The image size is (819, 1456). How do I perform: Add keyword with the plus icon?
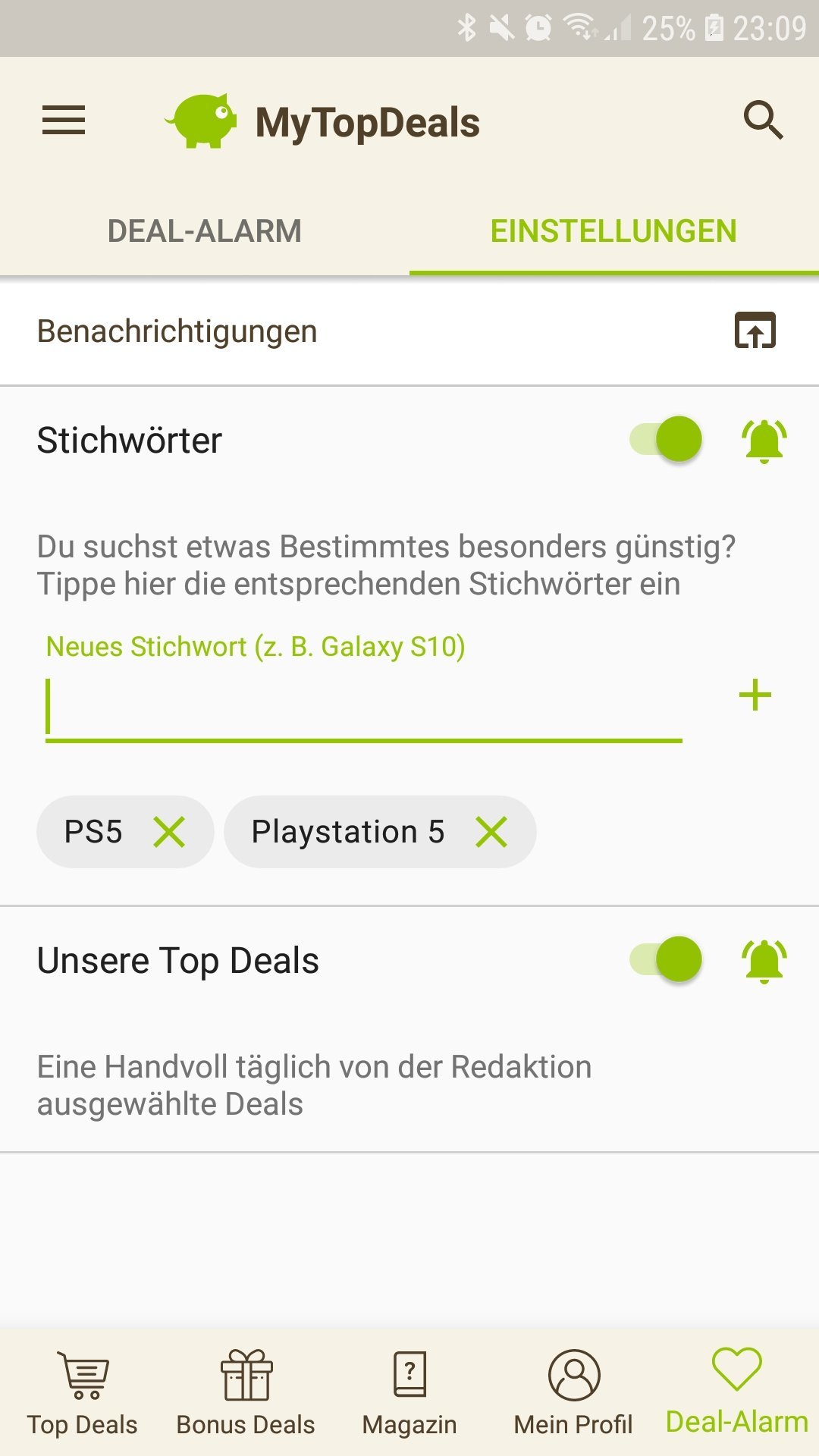coord(755,695)
